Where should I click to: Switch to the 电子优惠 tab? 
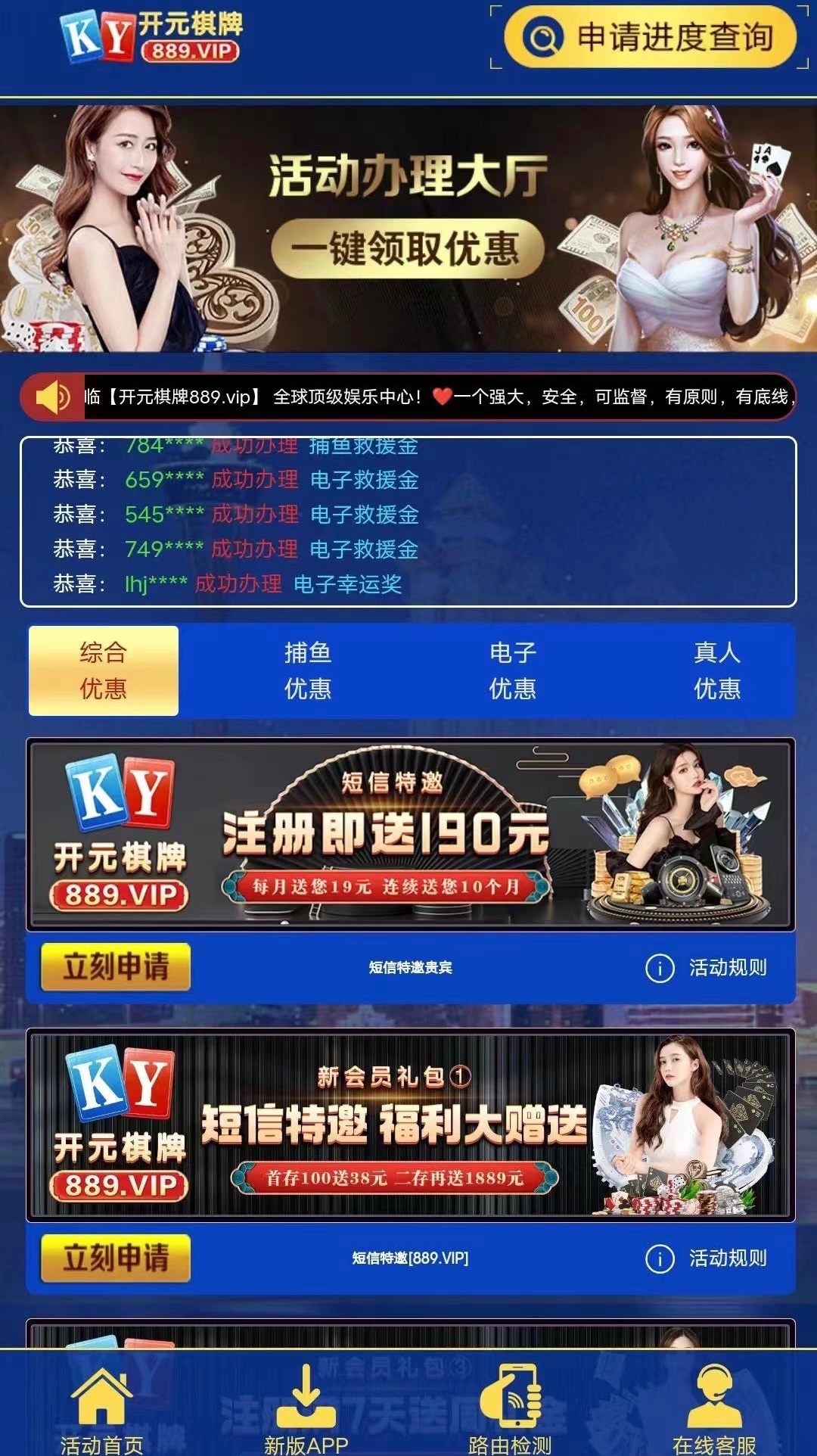[x=513, y=670]
